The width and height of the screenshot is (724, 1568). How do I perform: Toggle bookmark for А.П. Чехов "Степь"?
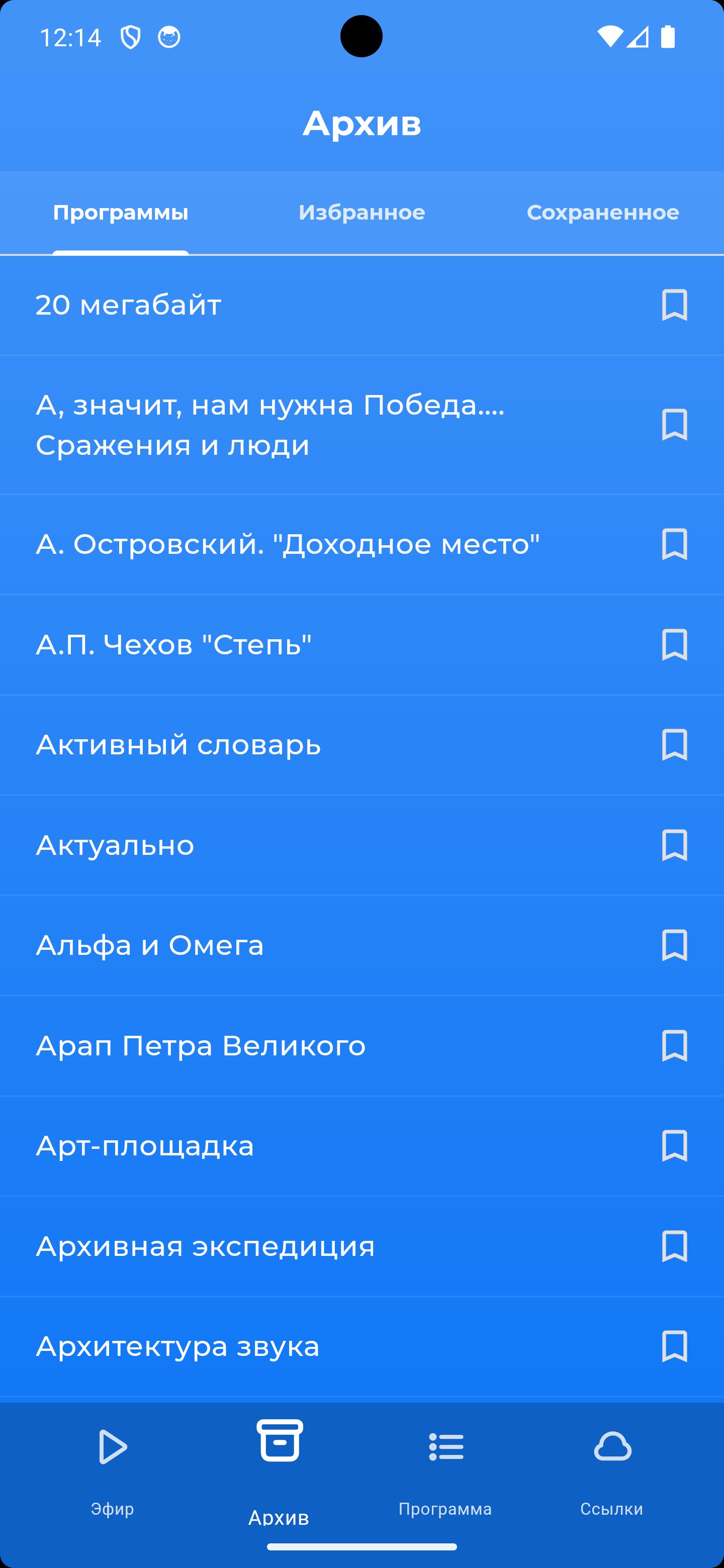(x=675, y=644)
